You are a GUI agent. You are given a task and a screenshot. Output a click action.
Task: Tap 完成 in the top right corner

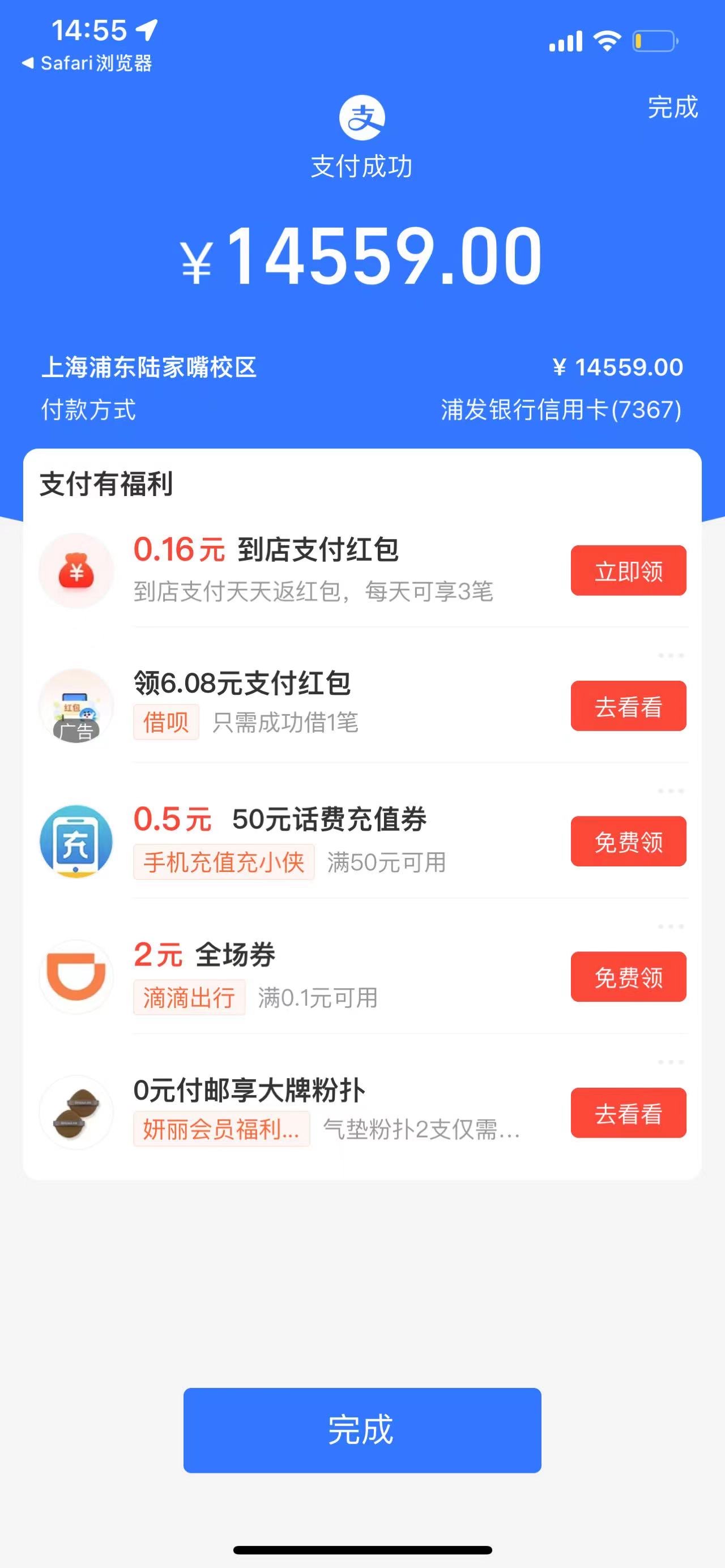(x=672, y=107)
